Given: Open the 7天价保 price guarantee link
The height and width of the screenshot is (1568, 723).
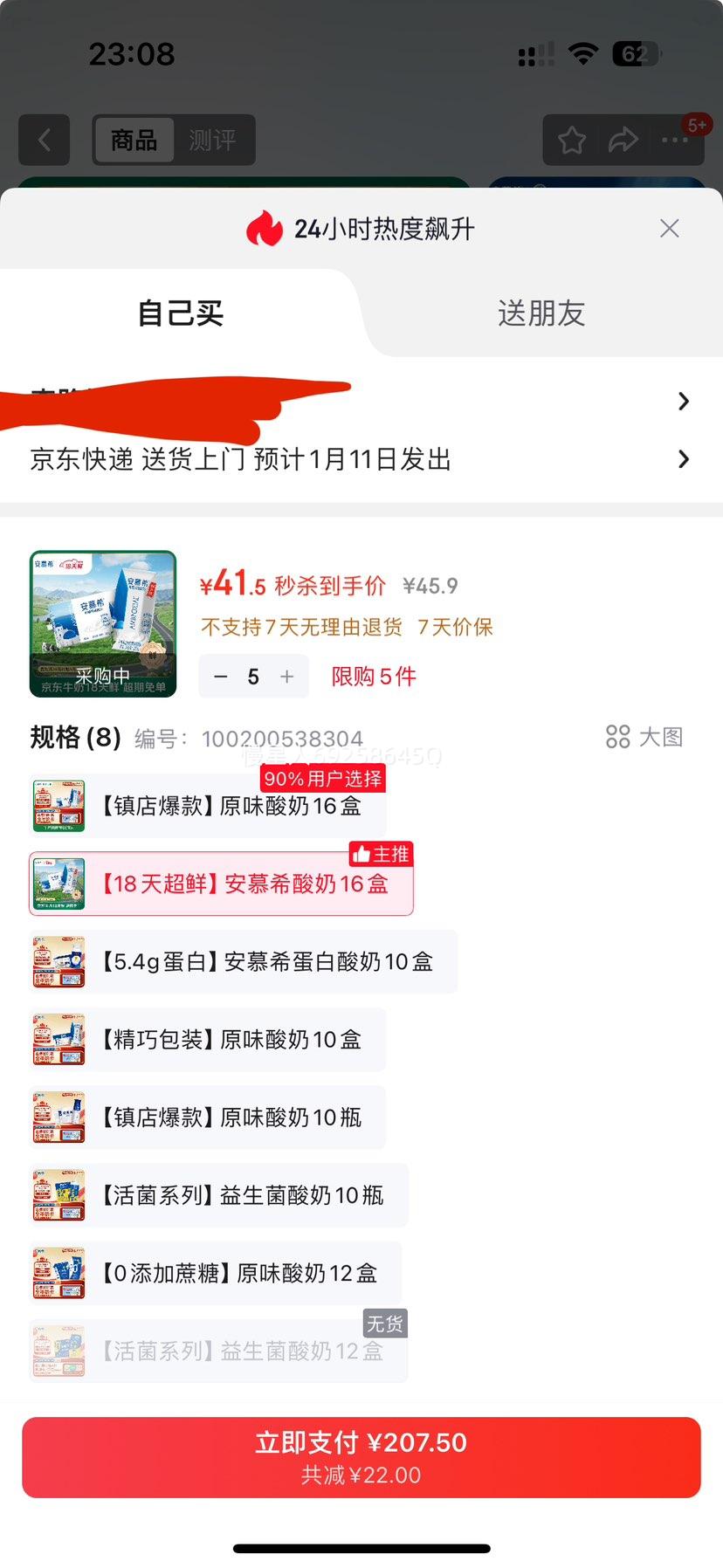Looking at the screenshot, I should coord(454,628).
